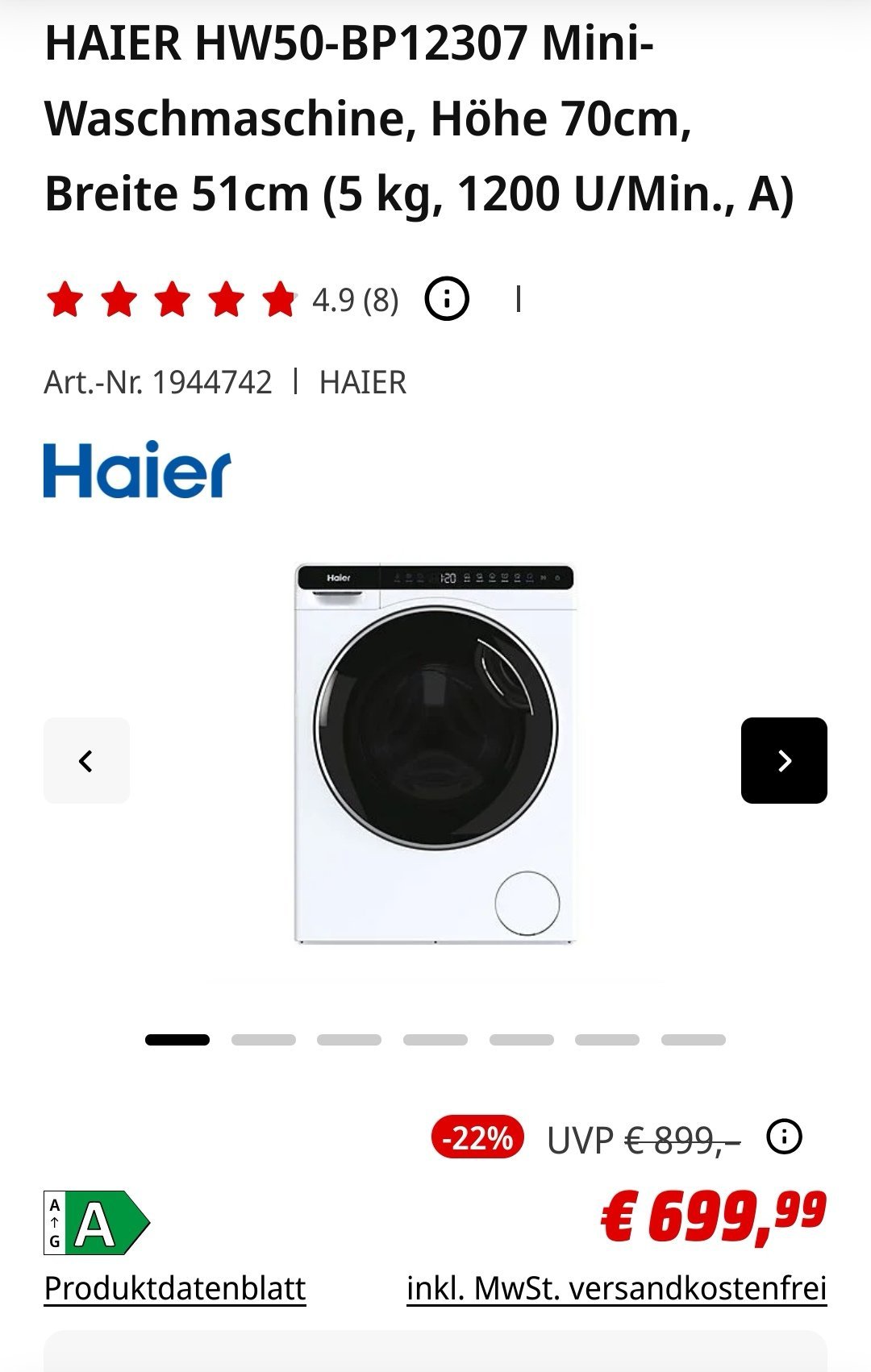Image resolution: width=871 pixels, height=1372 pixels.
Task: Show next product image
Action: click(x=784, y=760)
